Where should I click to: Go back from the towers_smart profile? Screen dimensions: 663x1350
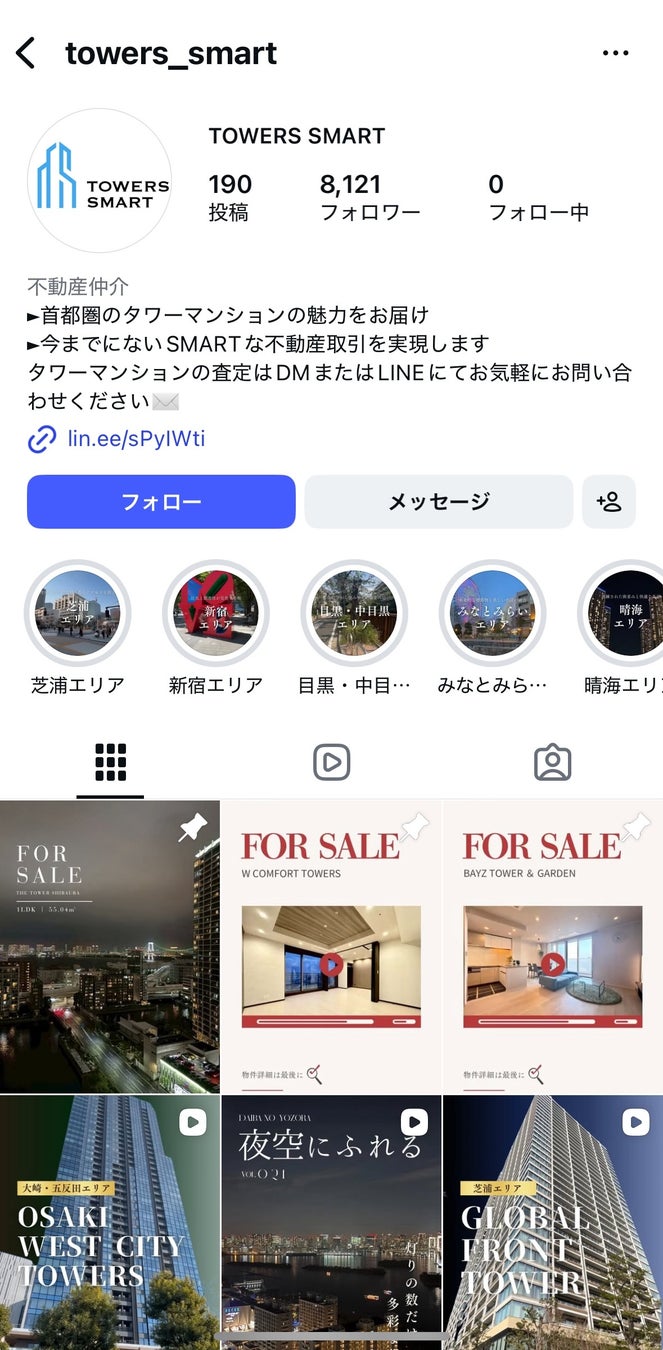[26, 53]
